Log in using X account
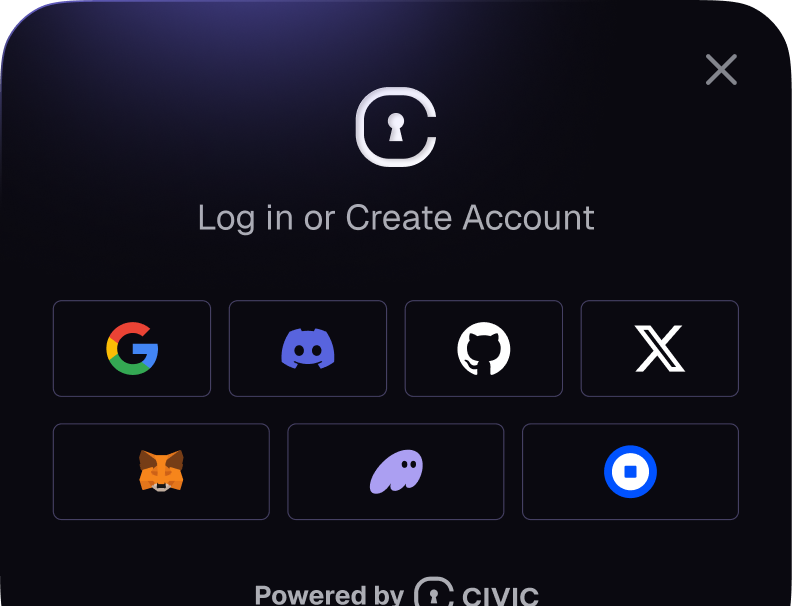 click(660, 348)
